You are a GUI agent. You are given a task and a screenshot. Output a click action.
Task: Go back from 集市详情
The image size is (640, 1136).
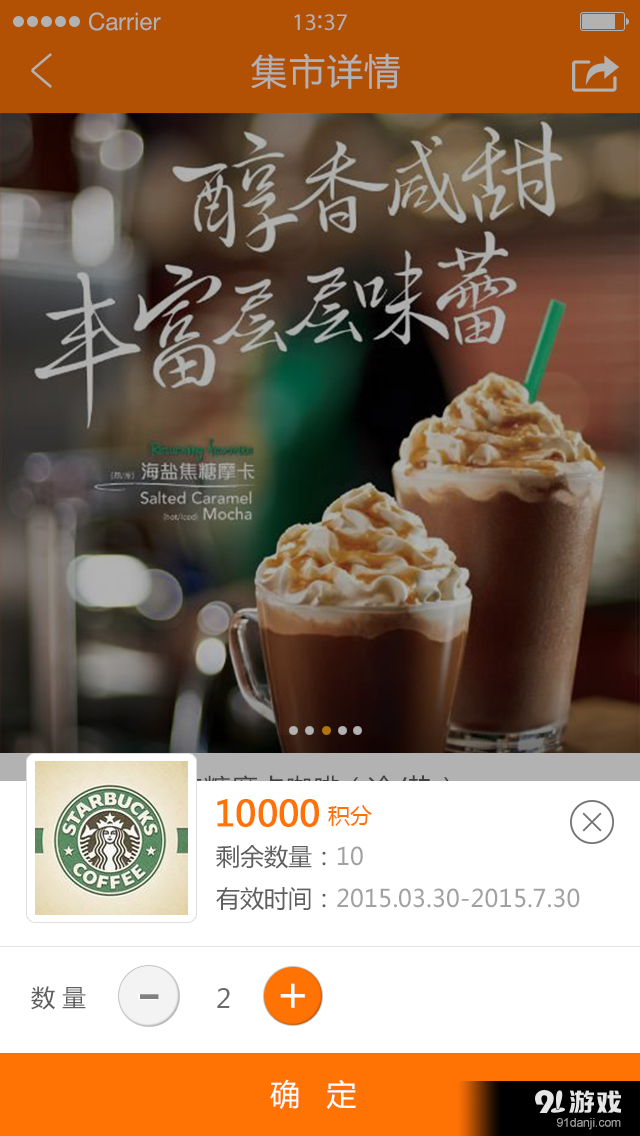41,71
